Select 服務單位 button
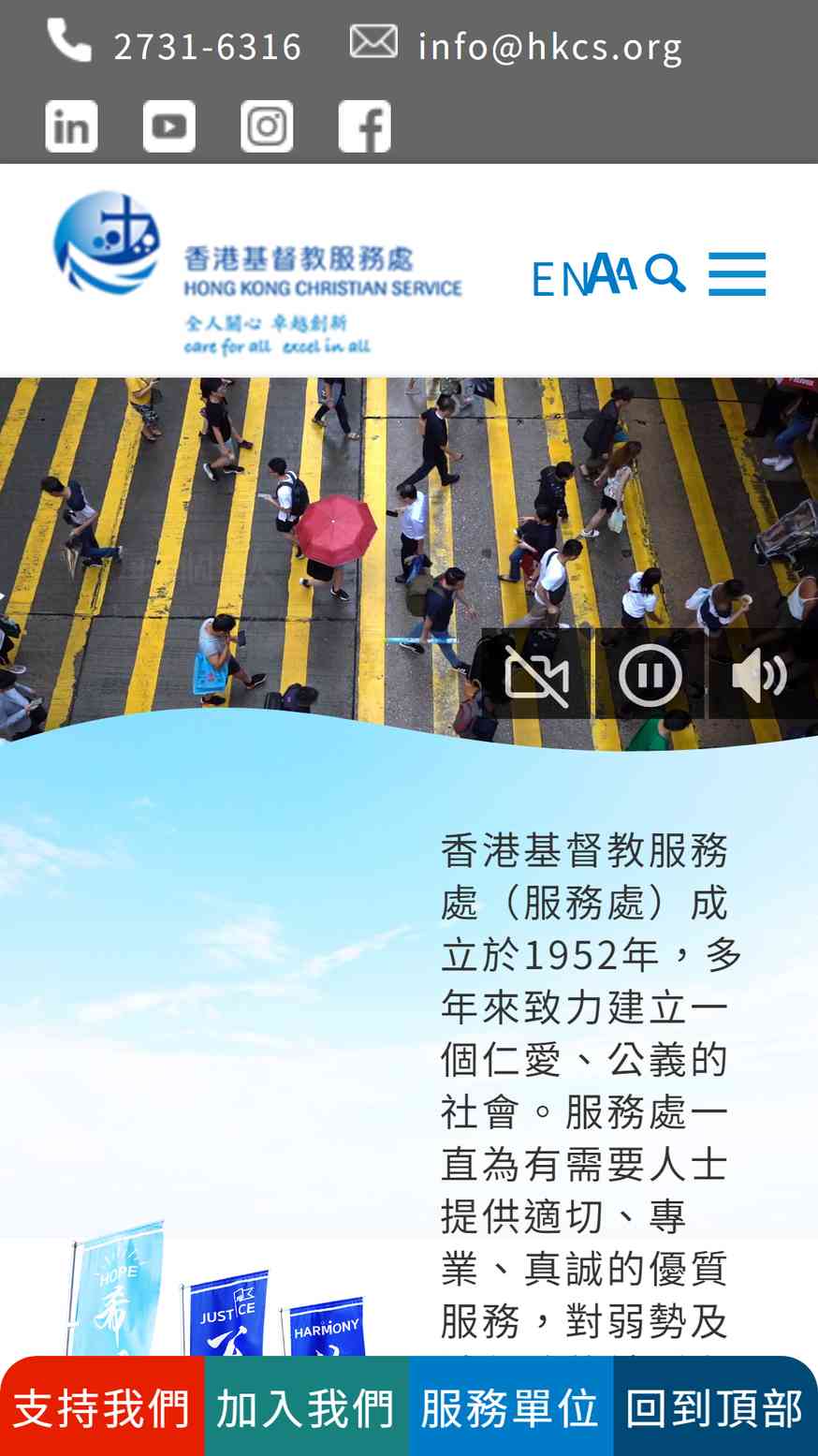Image resolution: width=818 pixels, height=1456 pixels. coord(511,1406)
